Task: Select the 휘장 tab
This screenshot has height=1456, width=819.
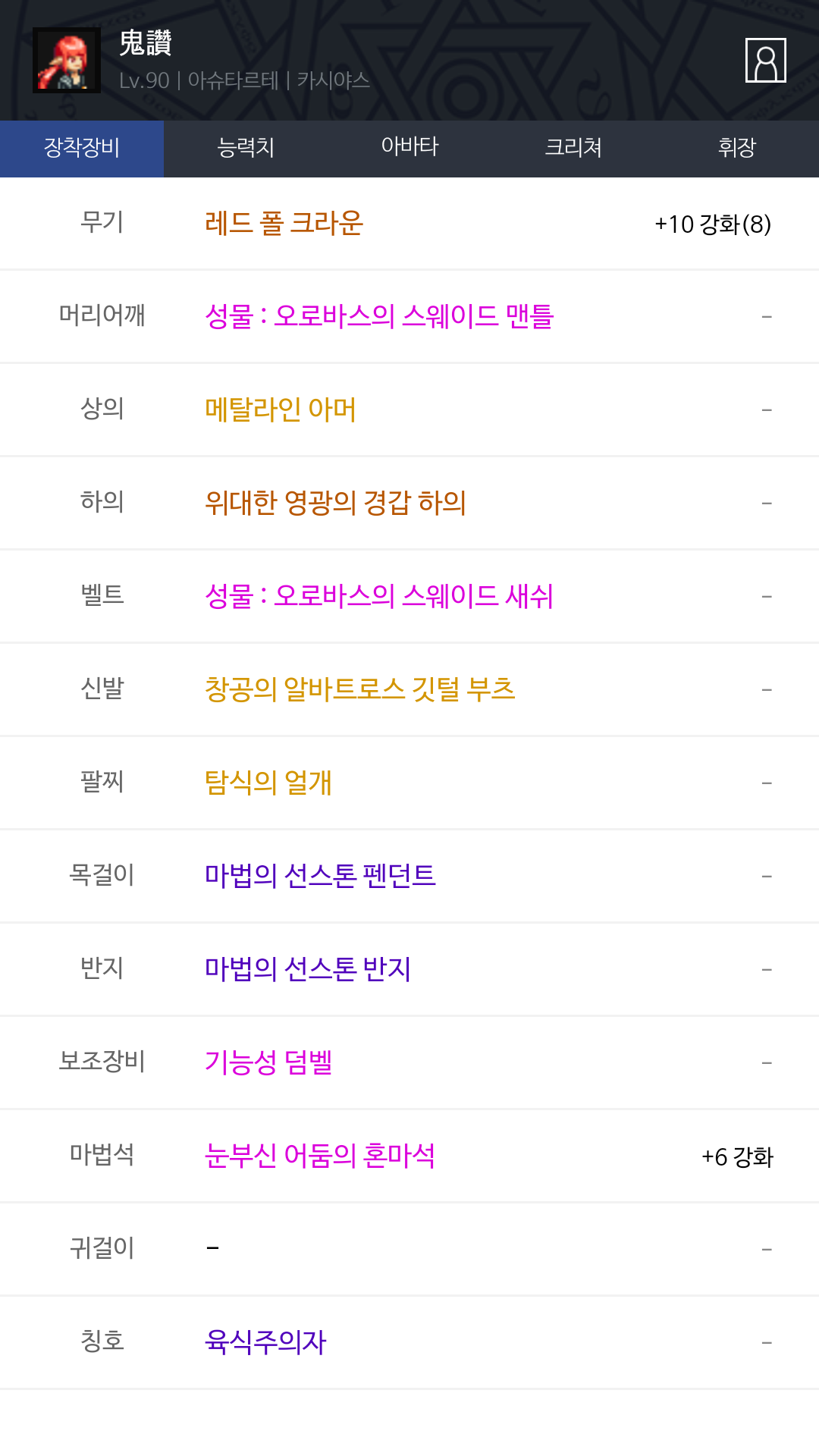Action: (x=737, y=149)
